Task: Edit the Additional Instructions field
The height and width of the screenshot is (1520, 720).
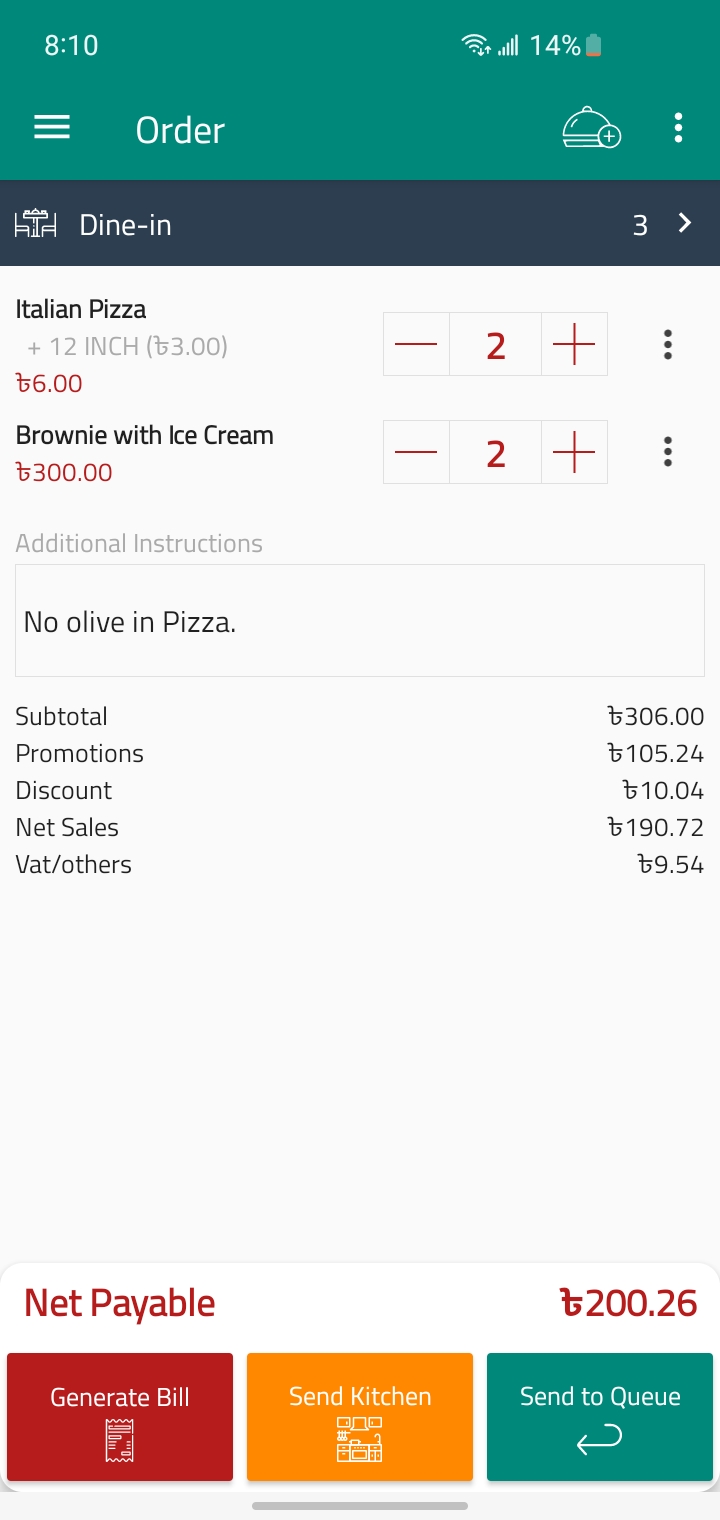Action: 360,621
